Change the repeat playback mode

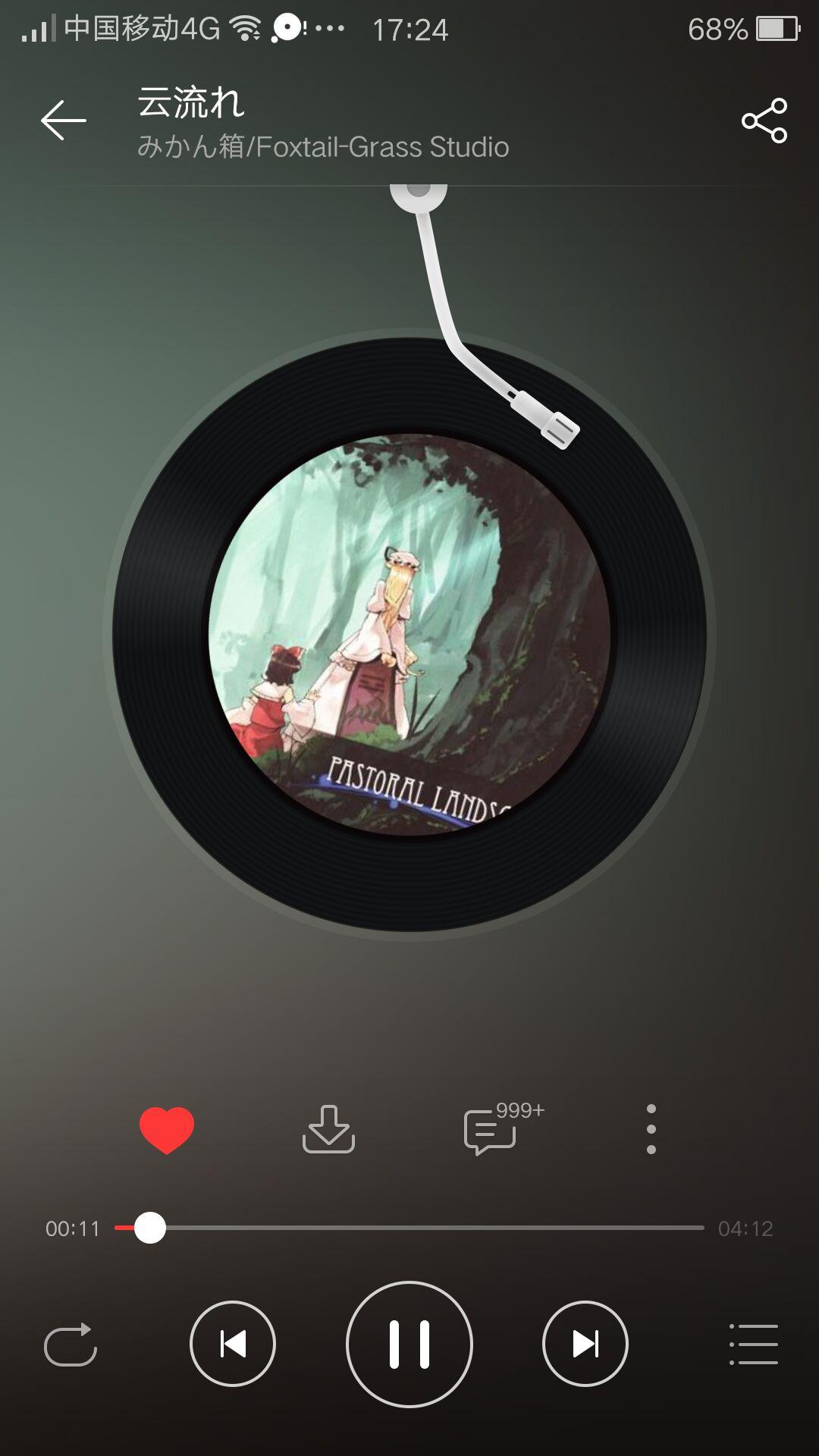point(71,1344)
